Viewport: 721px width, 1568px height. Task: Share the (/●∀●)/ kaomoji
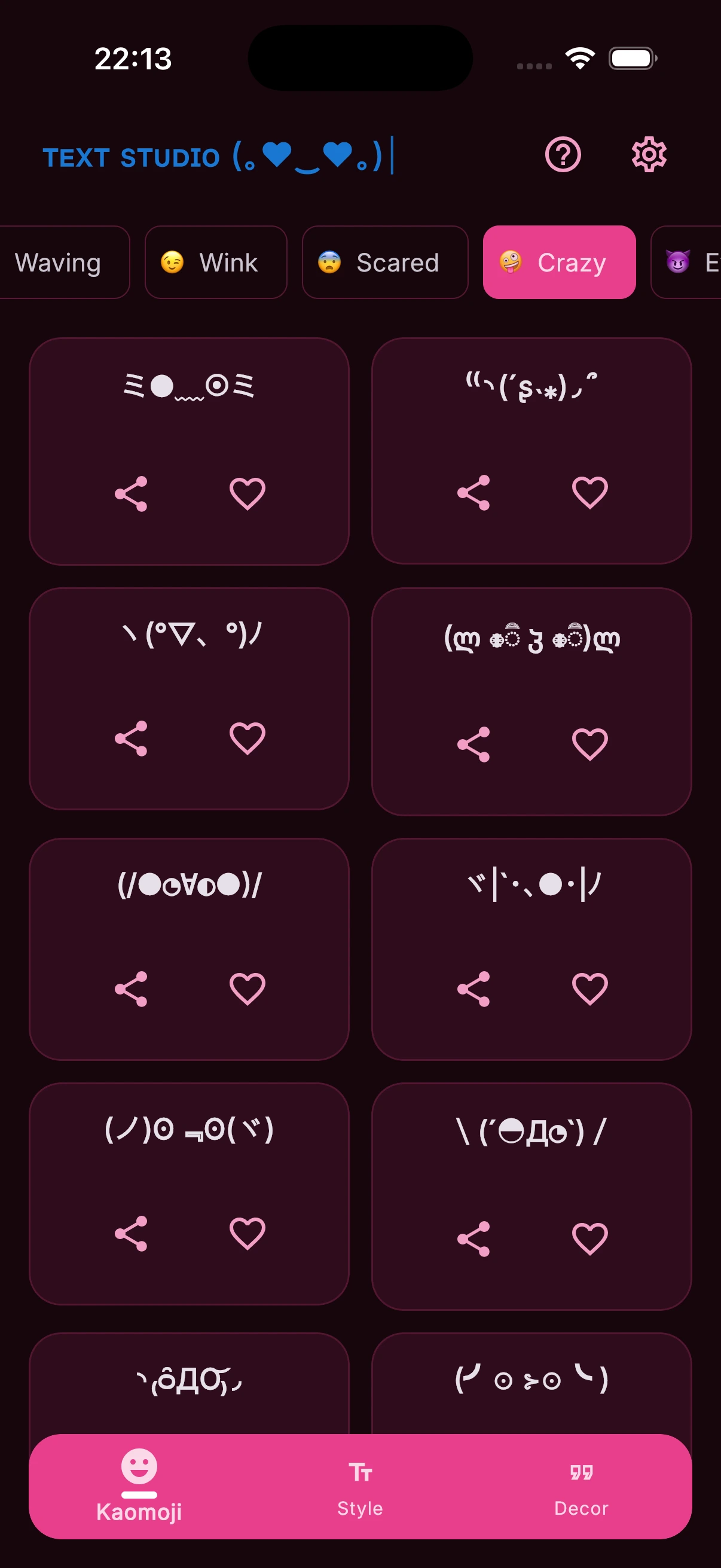133,989
